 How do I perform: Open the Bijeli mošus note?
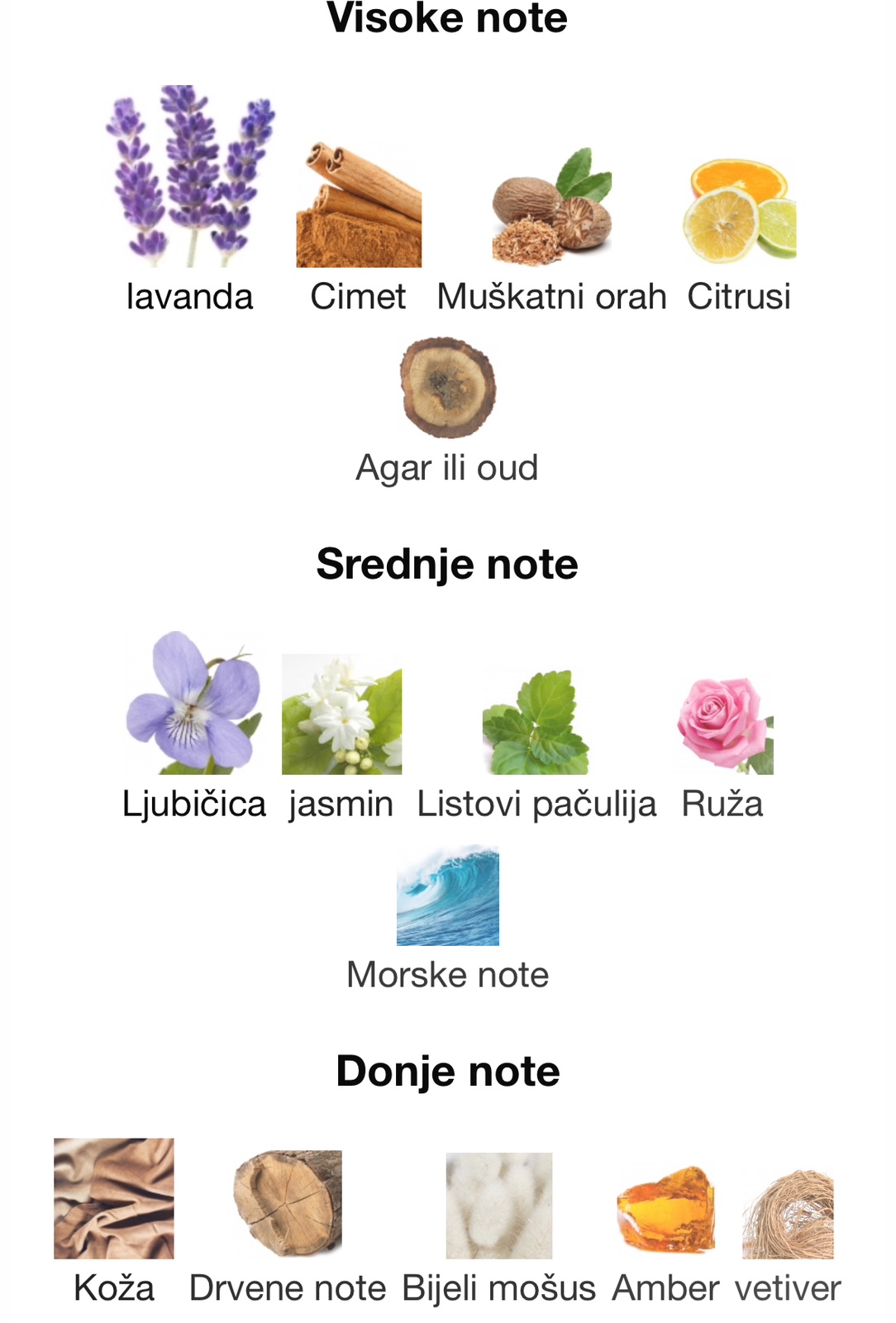point(498,1205)
